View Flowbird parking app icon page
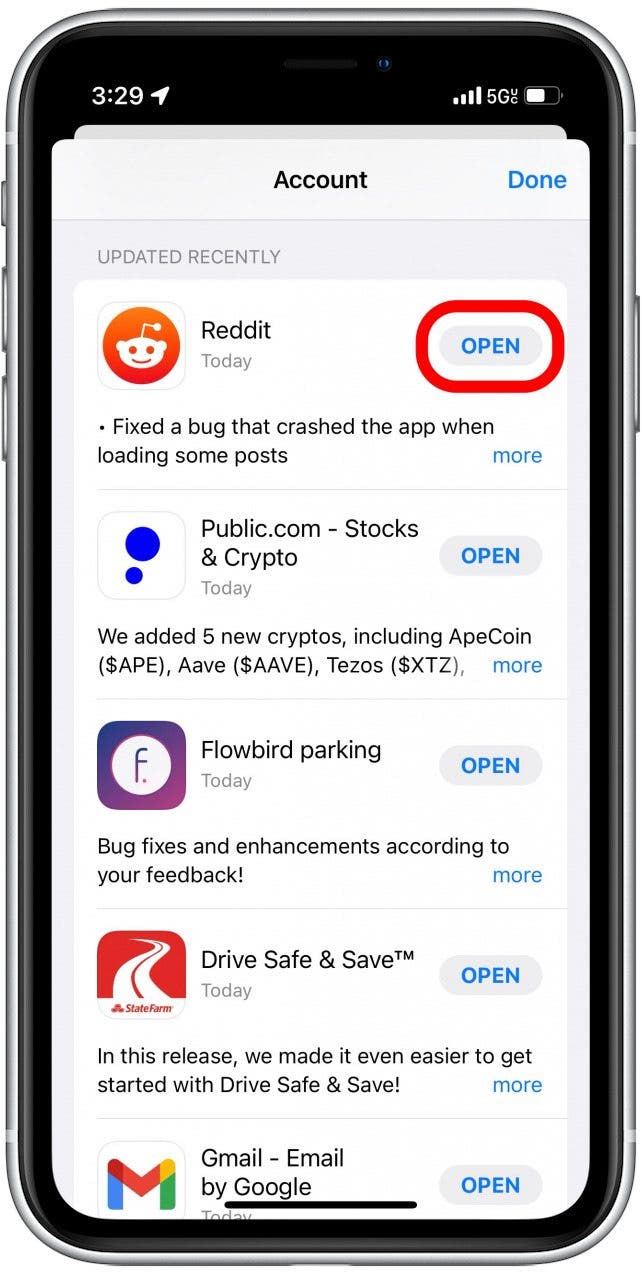Viewport: 642px width, 1274px height. point(141,766)
